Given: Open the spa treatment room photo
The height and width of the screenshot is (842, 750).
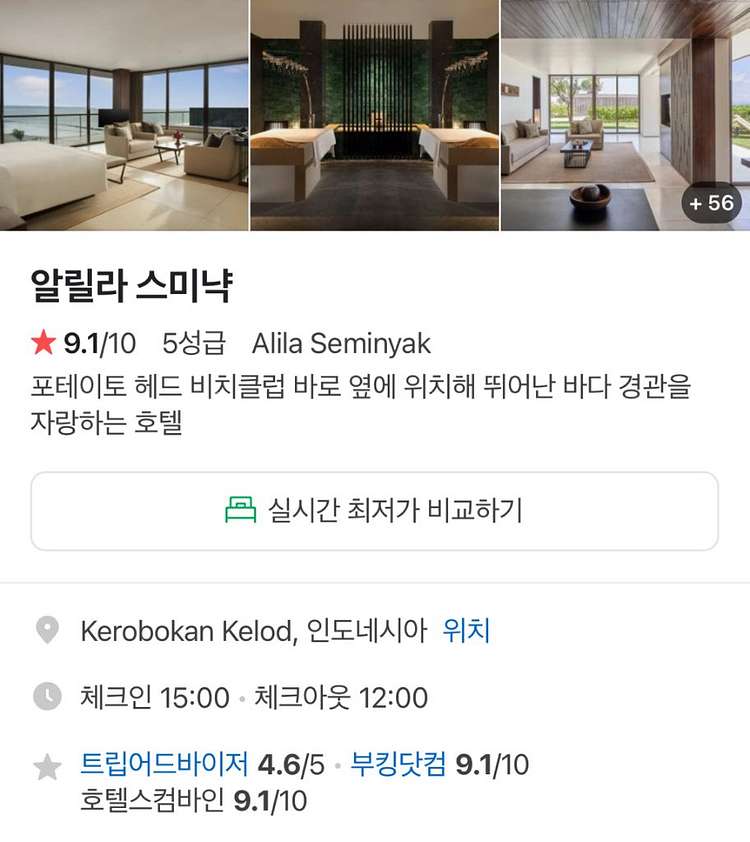Looking at the screenshot, I should point(374,115).
